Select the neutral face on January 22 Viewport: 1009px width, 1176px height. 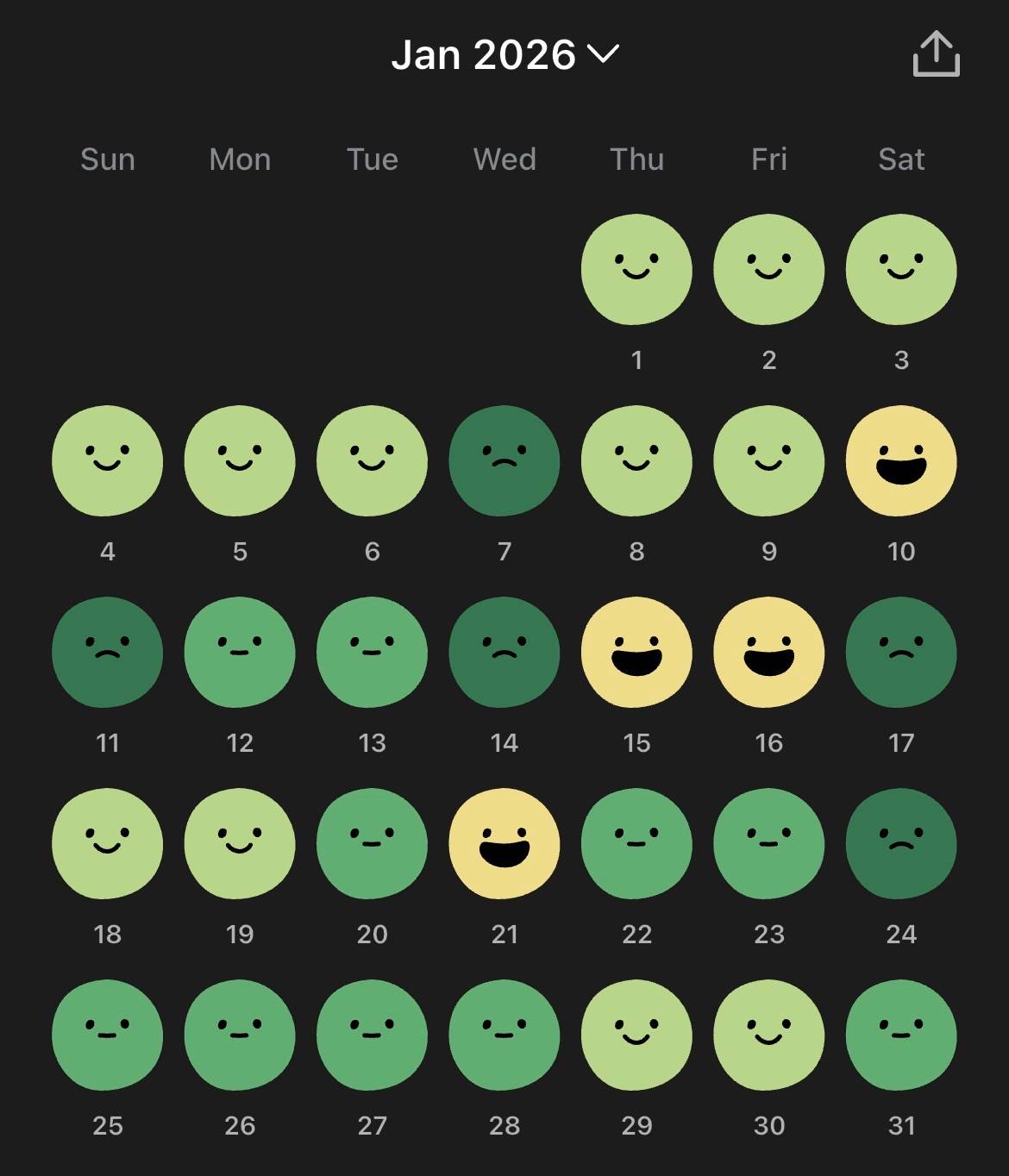click(636, 844)
